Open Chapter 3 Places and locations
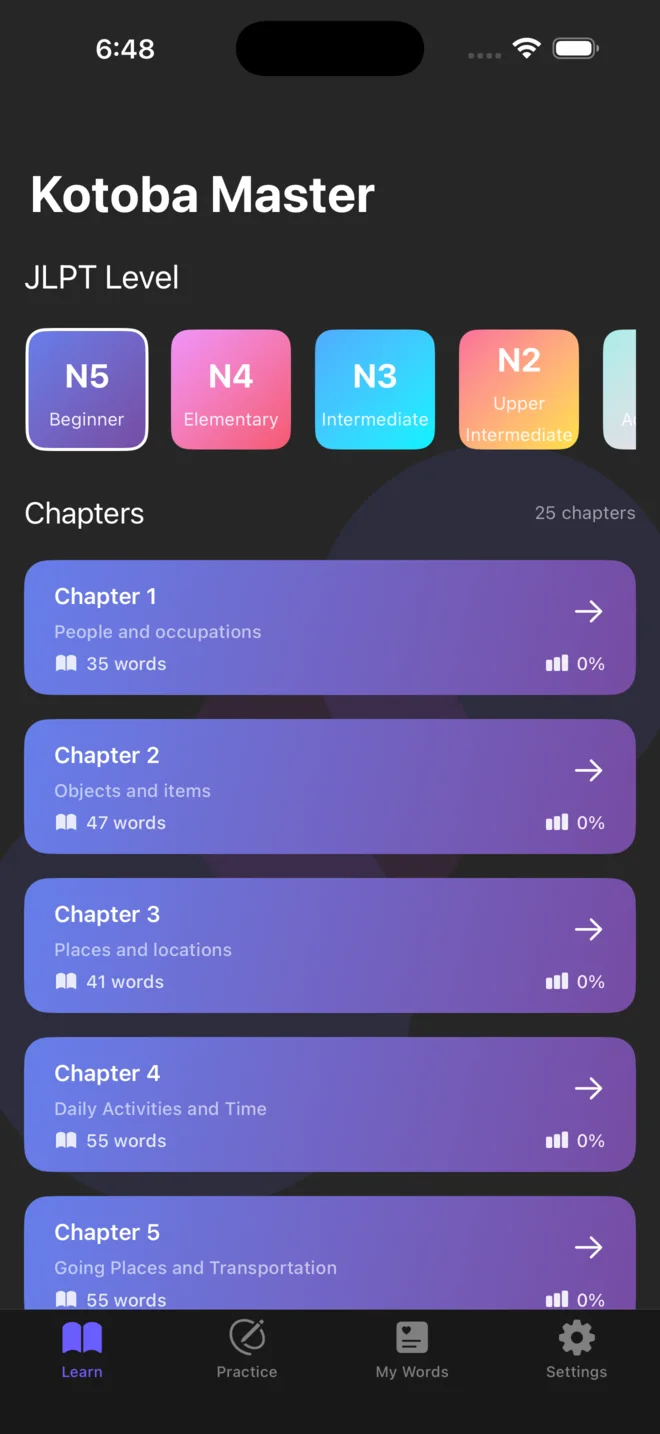The image size is (660, 1434). pyautogui.click(x=330, y=945)
